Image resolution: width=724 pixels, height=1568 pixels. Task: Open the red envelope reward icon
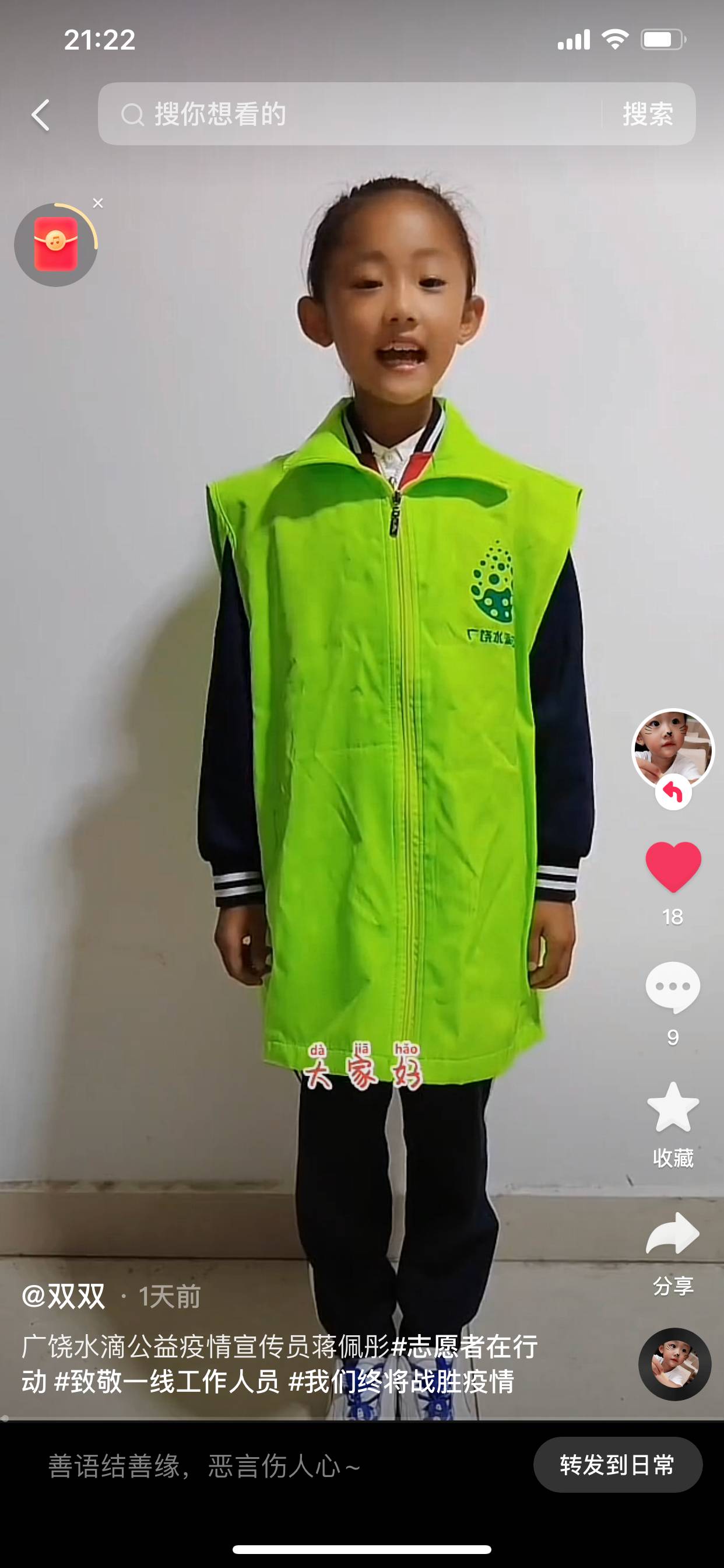click(x=56, y=244)
